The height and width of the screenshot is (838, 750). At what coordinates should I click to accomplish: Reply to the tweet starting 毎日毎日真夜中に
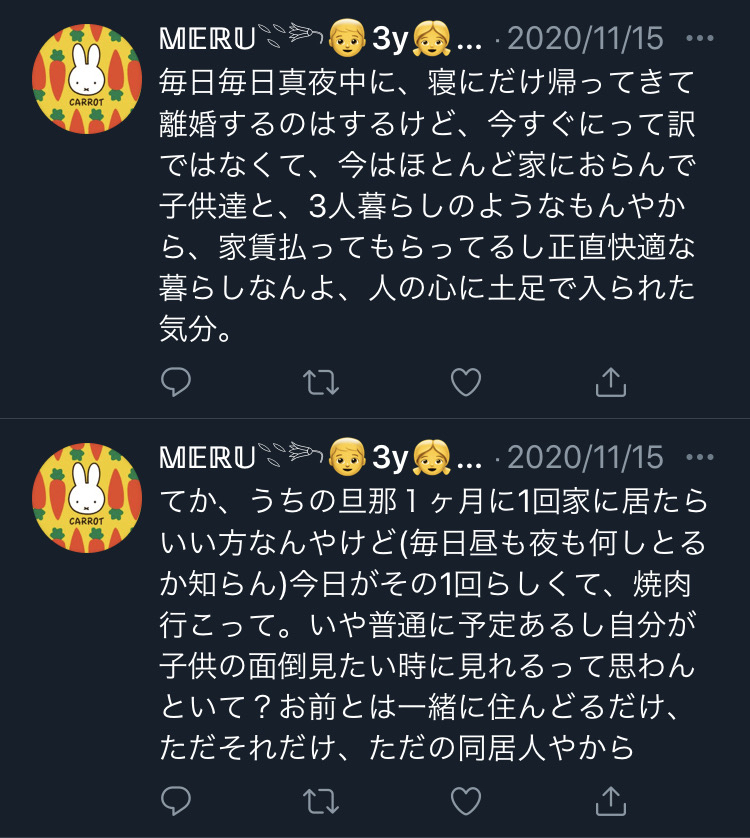(x=176, y=381)
